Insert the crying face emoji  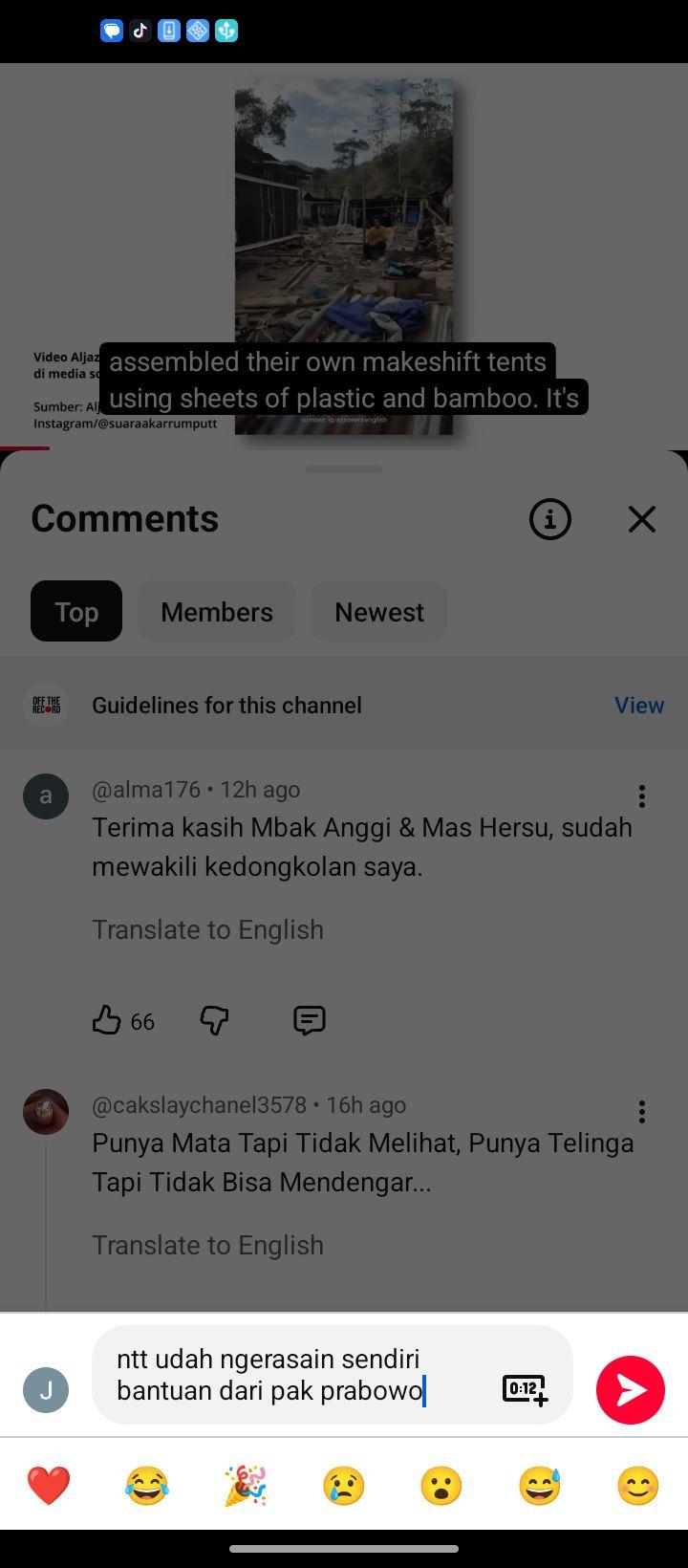tap(344, 1487)
